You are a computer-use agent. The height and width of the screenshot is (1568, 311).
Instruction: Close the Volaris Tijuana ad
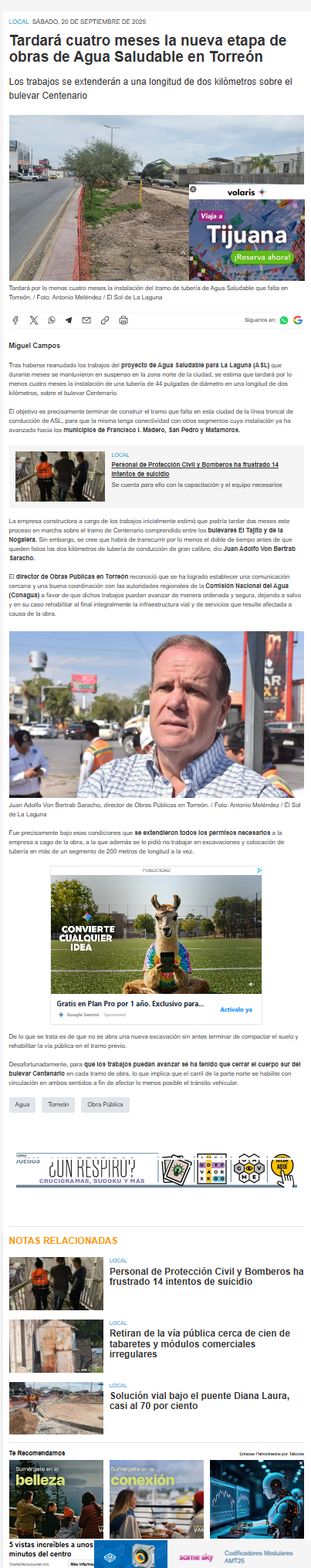click(193, 189)
